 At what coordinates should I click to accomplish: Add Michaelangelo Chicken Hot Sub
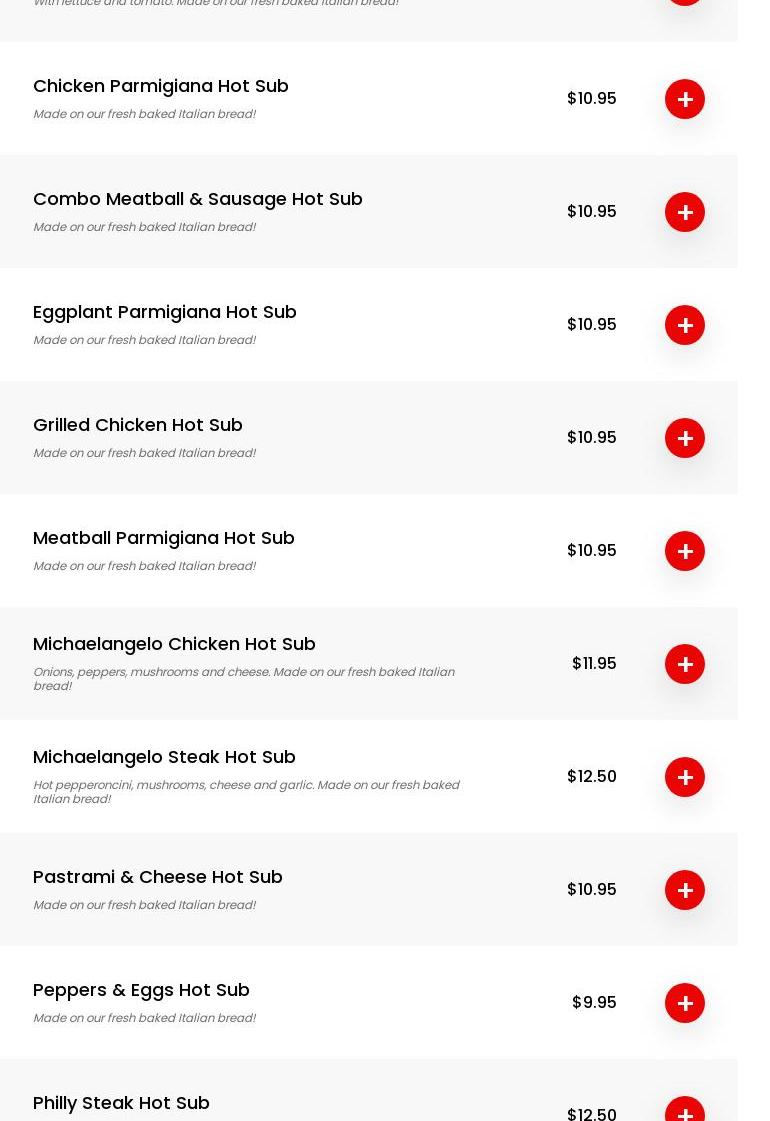685,664
